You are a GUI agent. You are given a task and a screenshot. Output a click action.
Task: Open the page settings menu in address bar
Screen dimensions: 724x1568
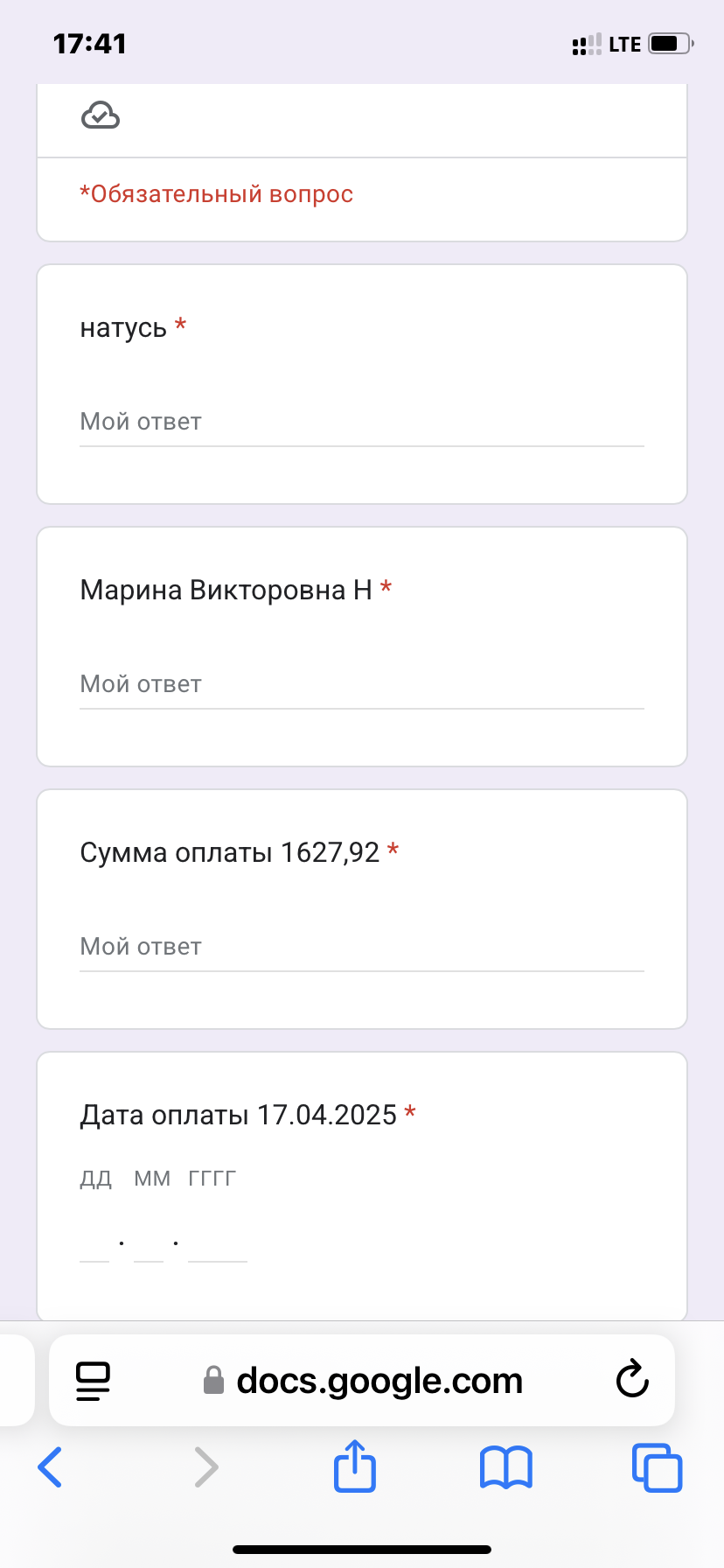[93, 1382]
